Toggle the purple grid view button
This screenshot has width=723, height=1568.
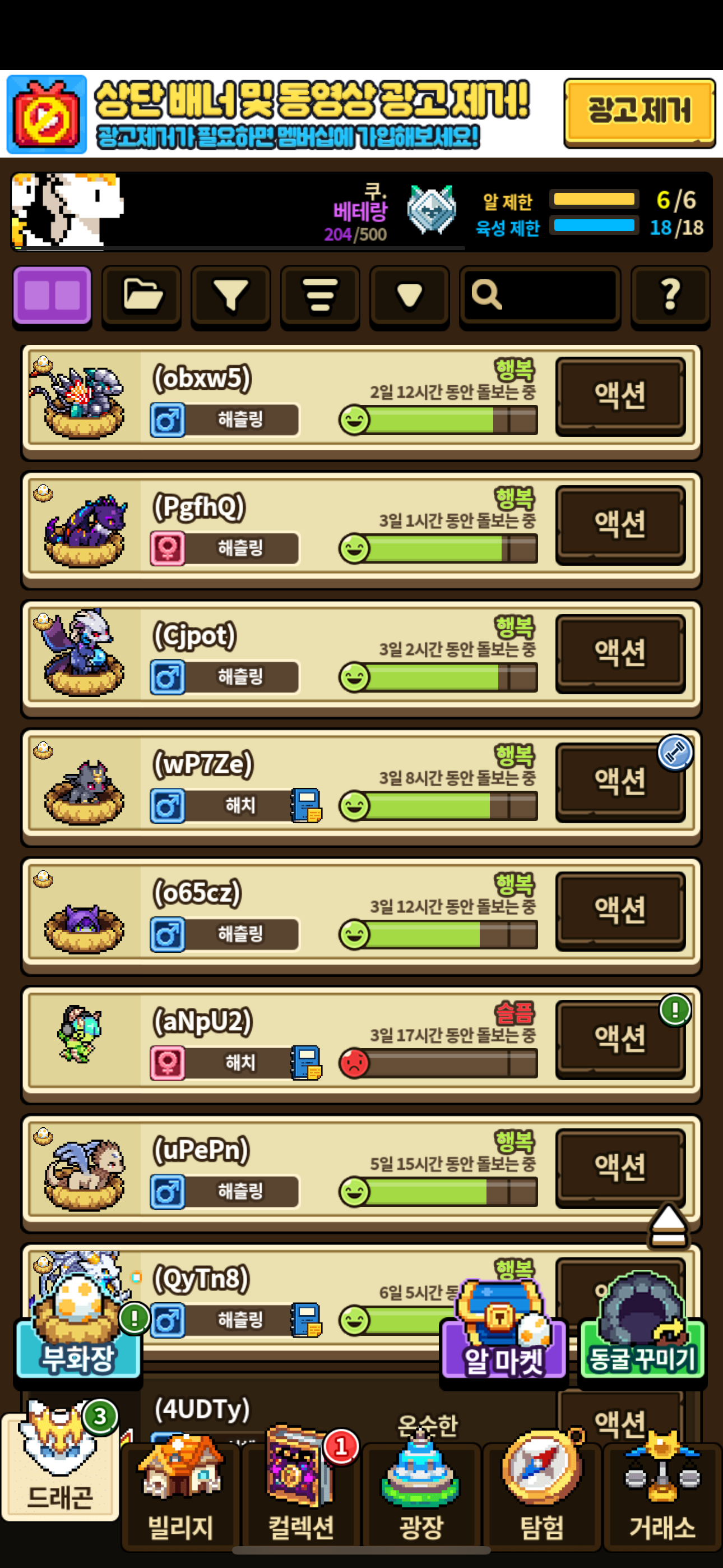(x=52, y=296)
